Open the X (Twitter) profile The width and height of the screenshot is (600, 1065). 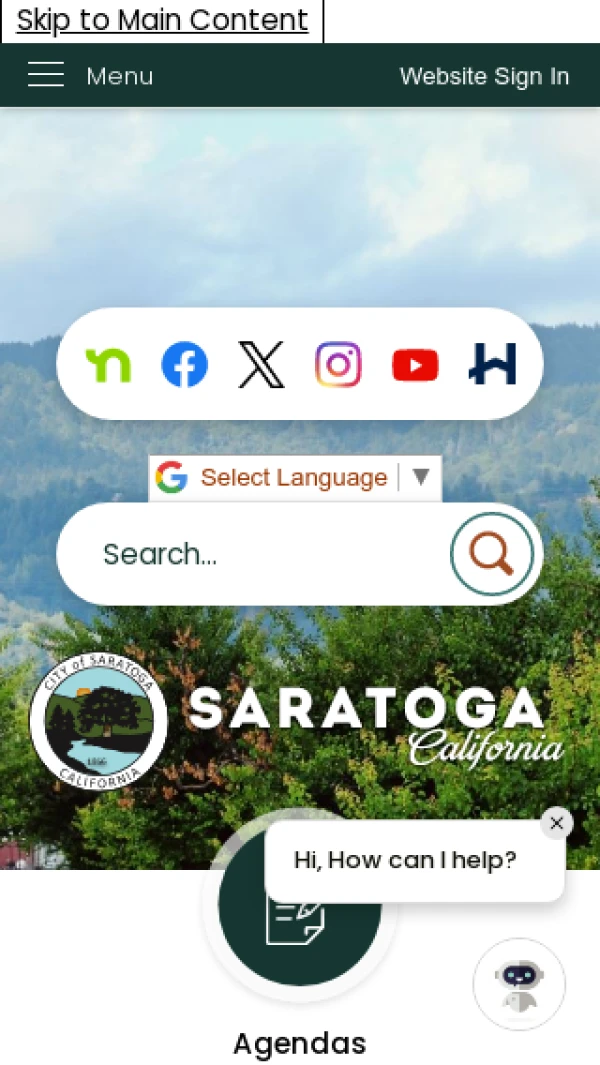[261, 364]
